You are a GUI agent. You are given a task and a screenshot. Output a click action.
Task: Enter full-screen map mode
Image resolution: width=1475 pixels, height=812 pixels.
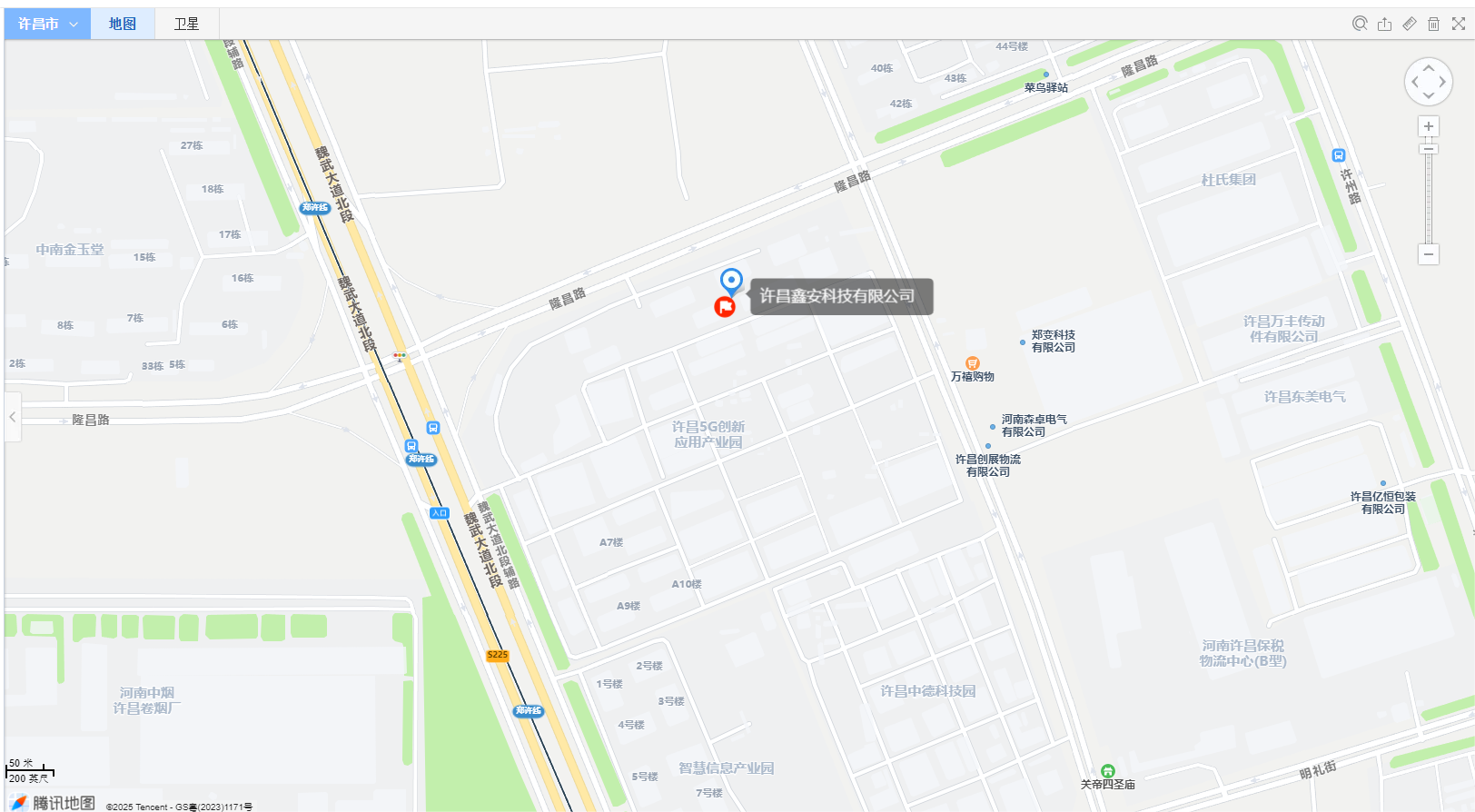[x=1458, y=24]
